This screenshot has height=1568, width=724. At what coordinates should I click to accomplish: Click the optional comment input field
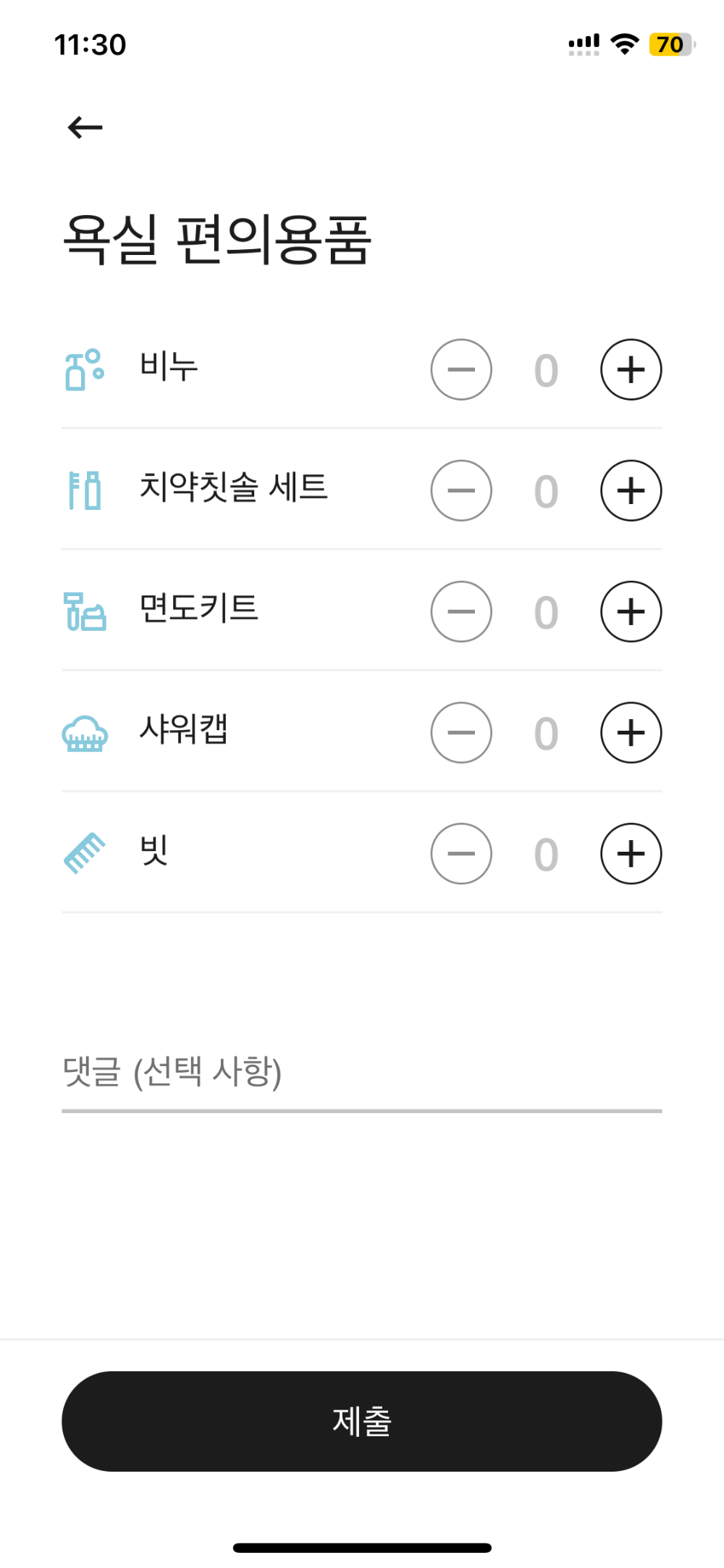[x=362, y=1077]
